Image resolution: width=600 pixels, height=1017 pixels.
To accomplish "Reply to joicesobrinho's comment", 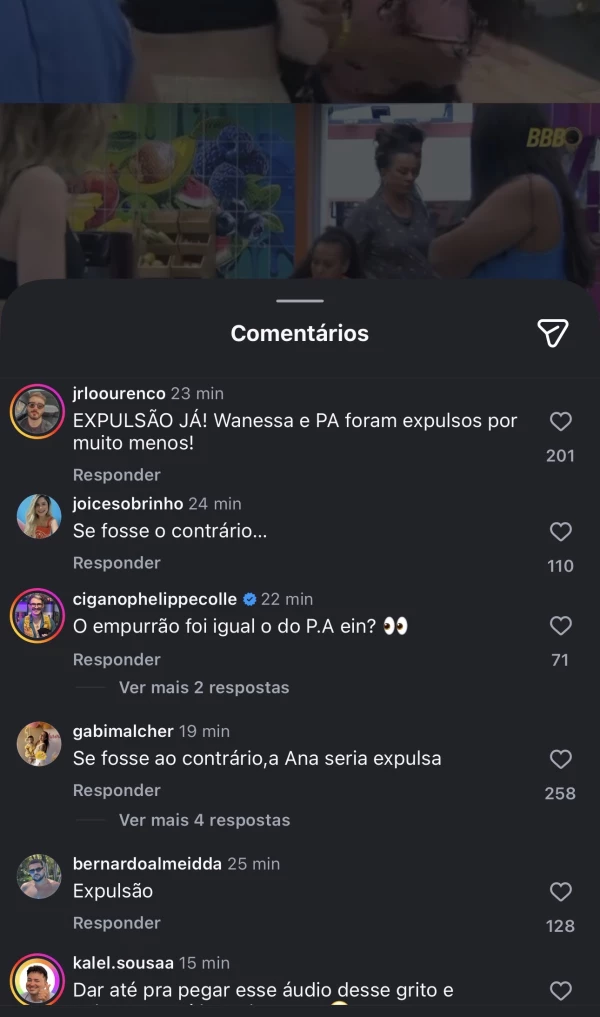I will click(x=116, y=563).
